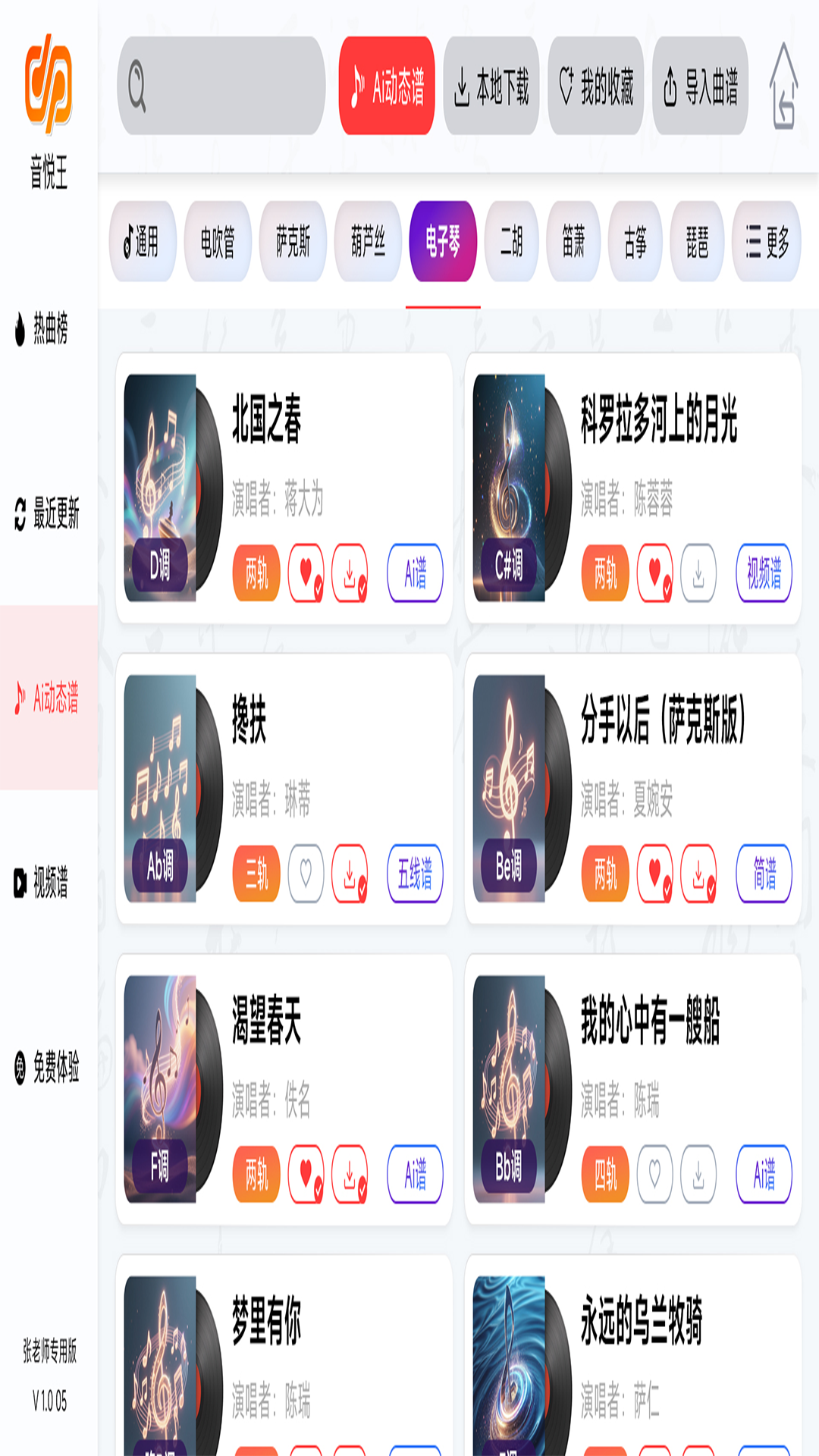
Task: Open 免费体验 in the sidebar
Action: [x=49, y=1067]
